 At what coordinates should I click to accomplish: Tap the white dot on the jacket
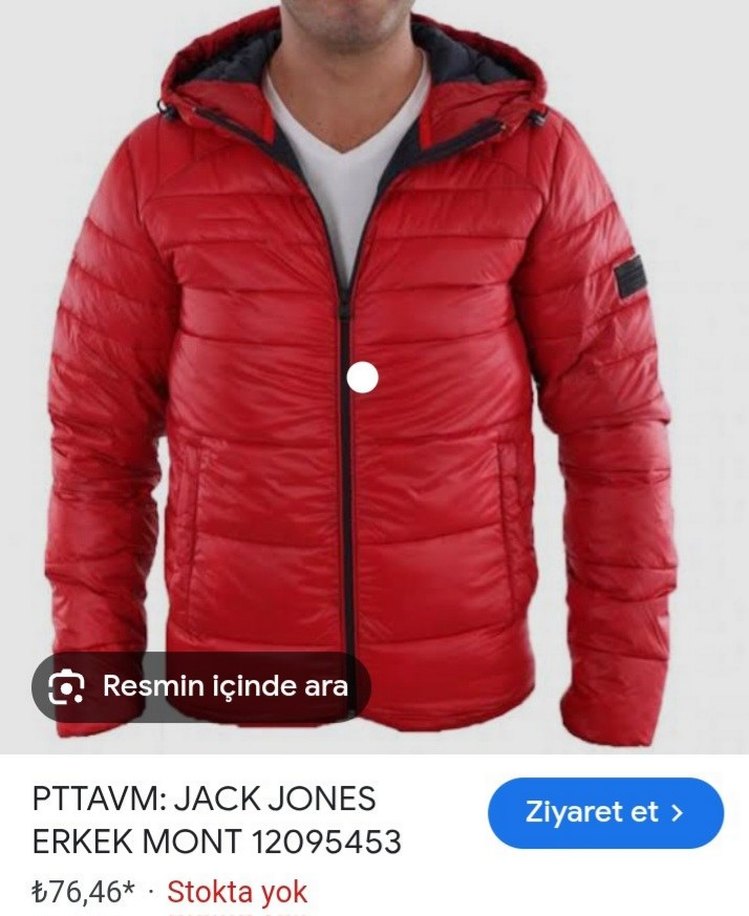click(363, 377)
